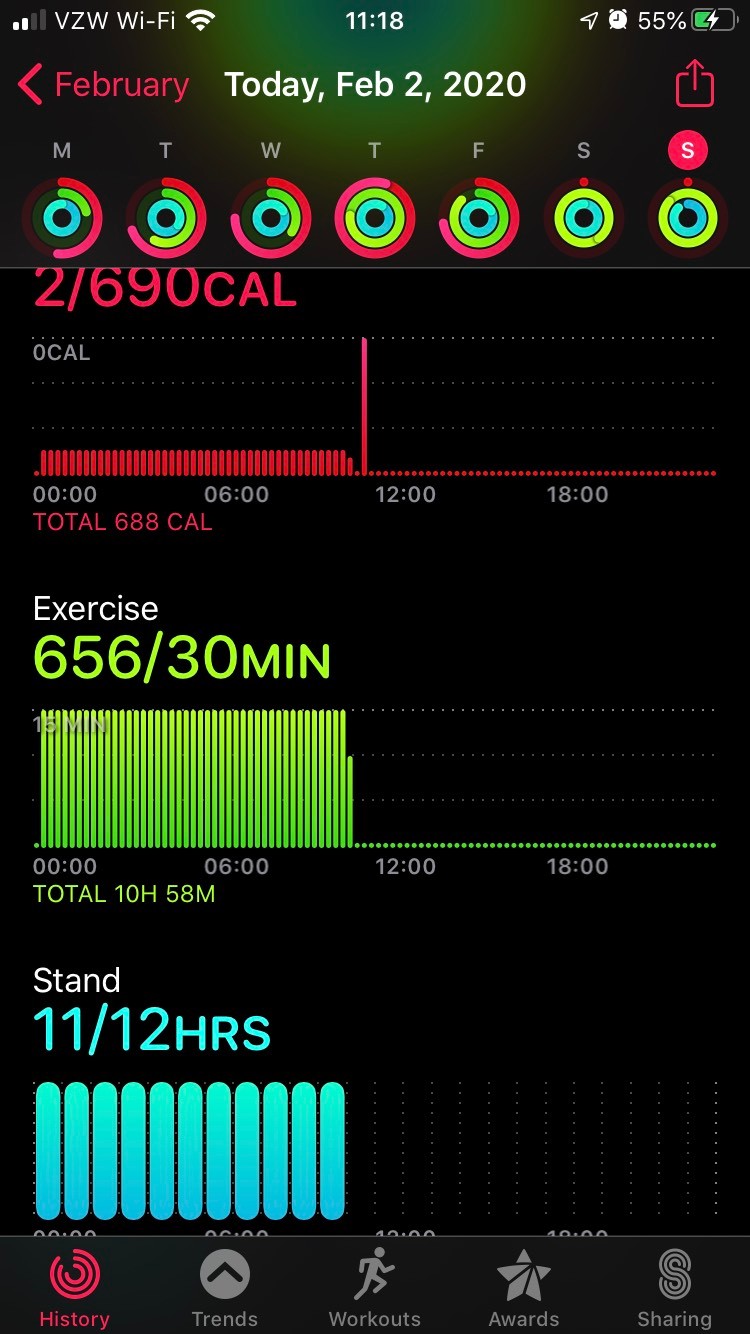This screenshot has width=750, height=1334.
Task: View Wednesday's activity rings
Action: pyautogui.click(x=270, y=217)
